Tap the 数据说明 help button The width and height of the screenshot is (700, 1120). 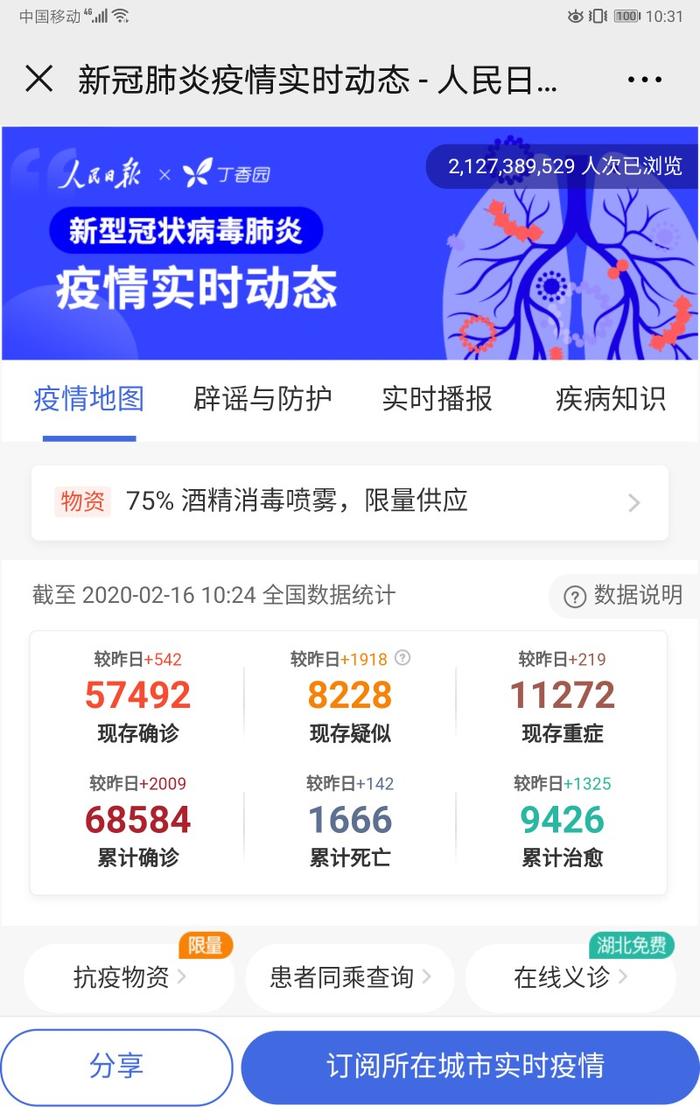point(624,595)
